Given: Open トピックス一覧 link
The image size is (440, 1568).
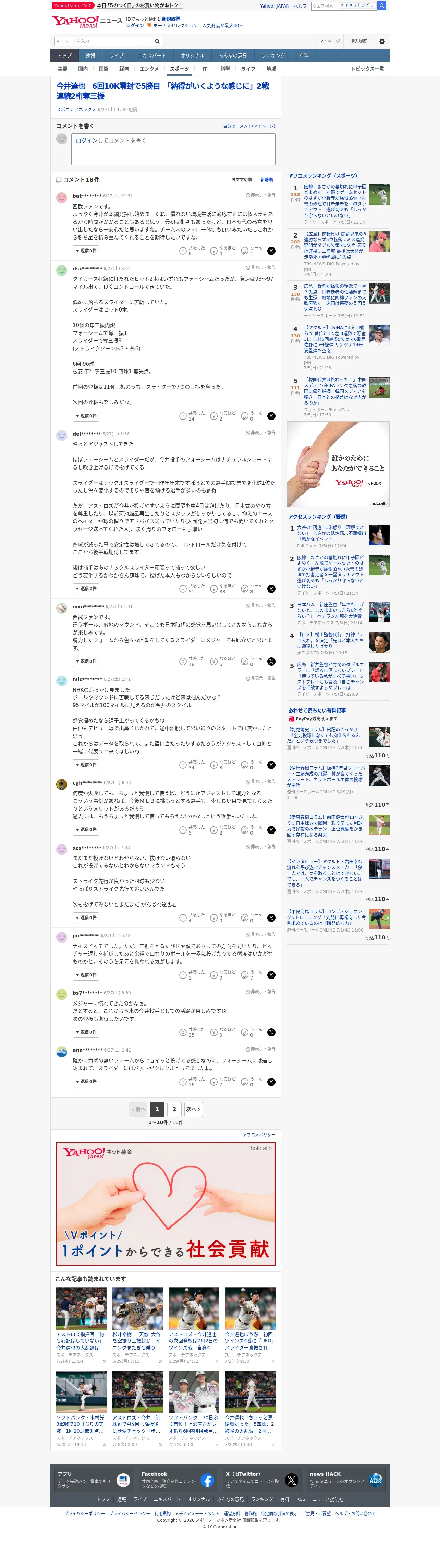Looking at the screenshot, I should tap(368, 69).
